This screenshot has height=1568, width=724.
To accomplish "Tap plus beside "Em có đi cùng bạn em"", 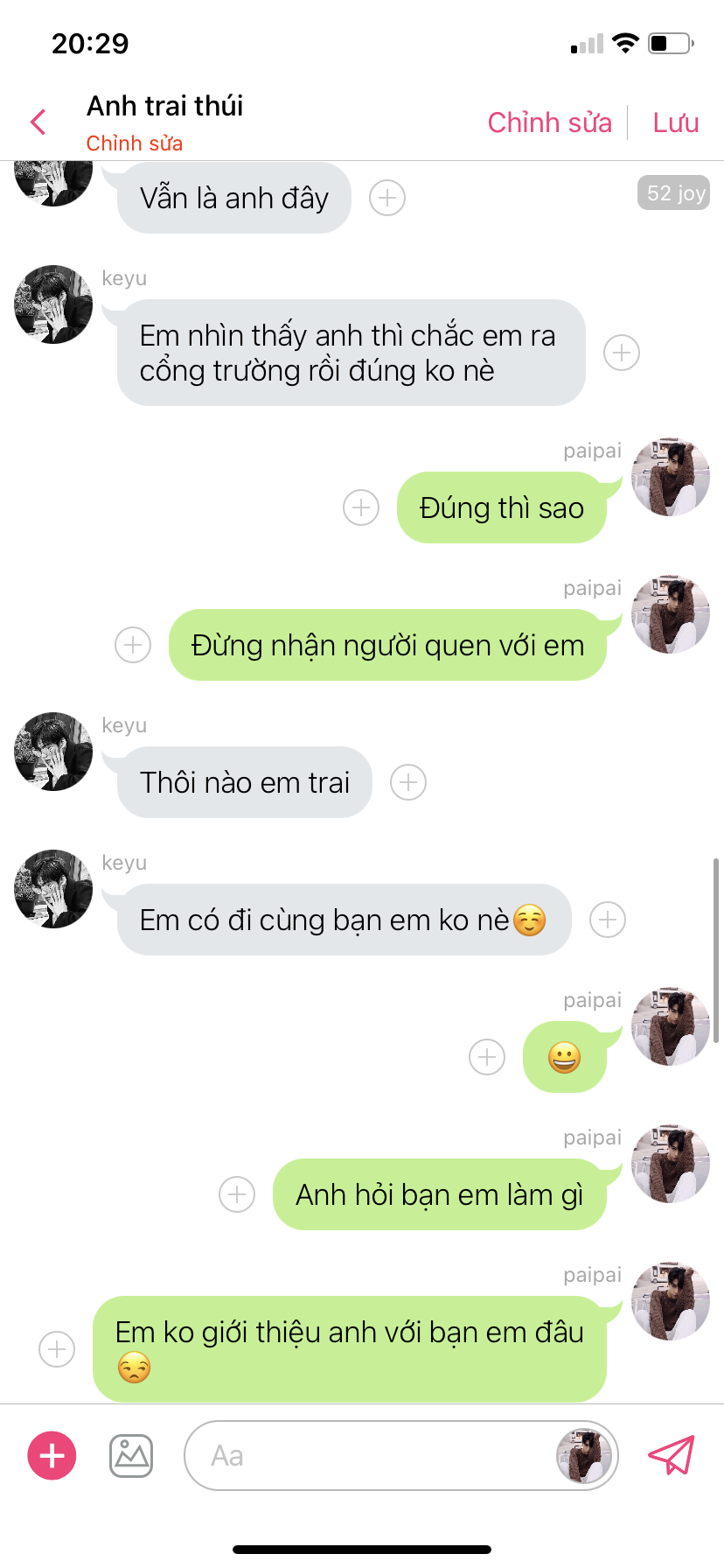I will (x=608, y=920).
